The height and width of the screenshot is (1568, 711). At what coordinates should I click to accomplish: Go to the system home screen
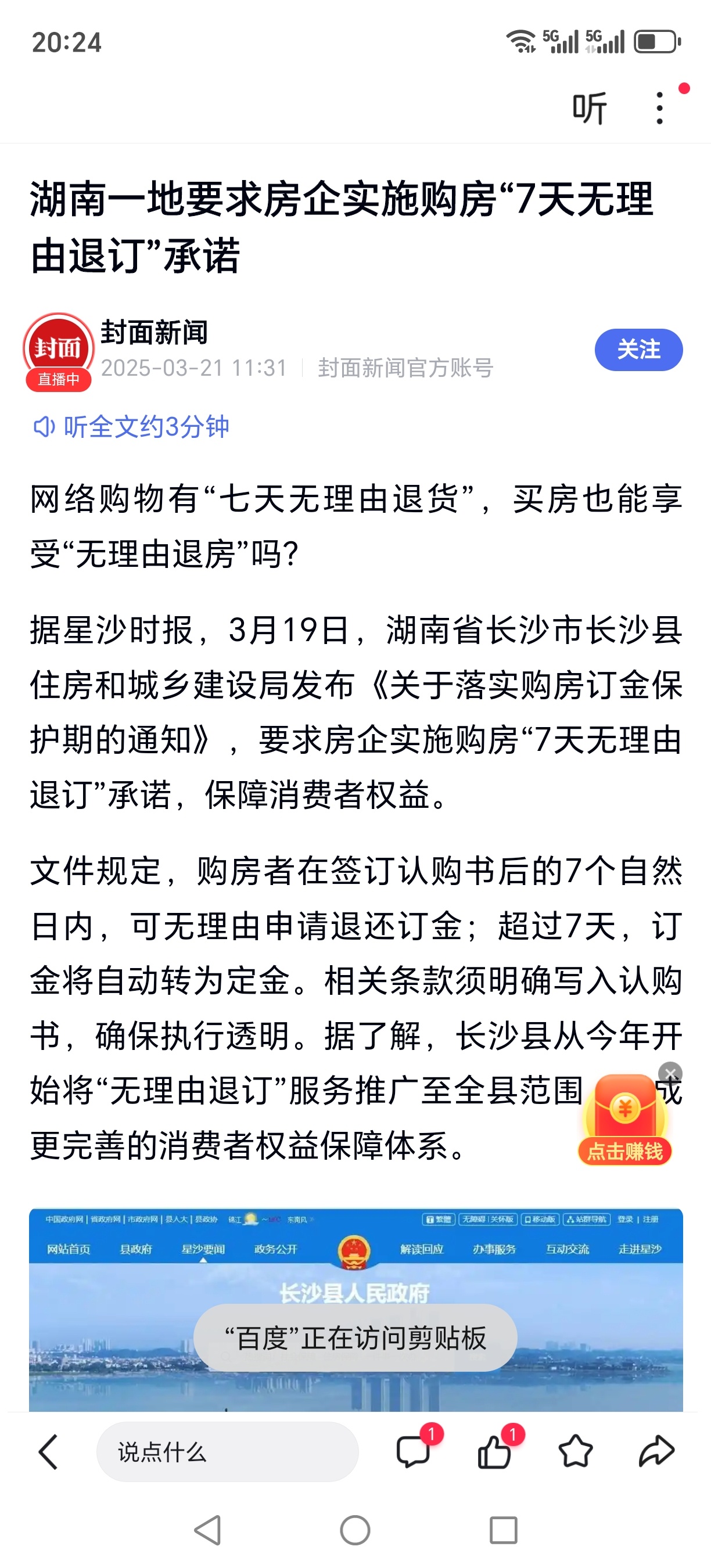pyautogui.click(x=355, y=1529)
